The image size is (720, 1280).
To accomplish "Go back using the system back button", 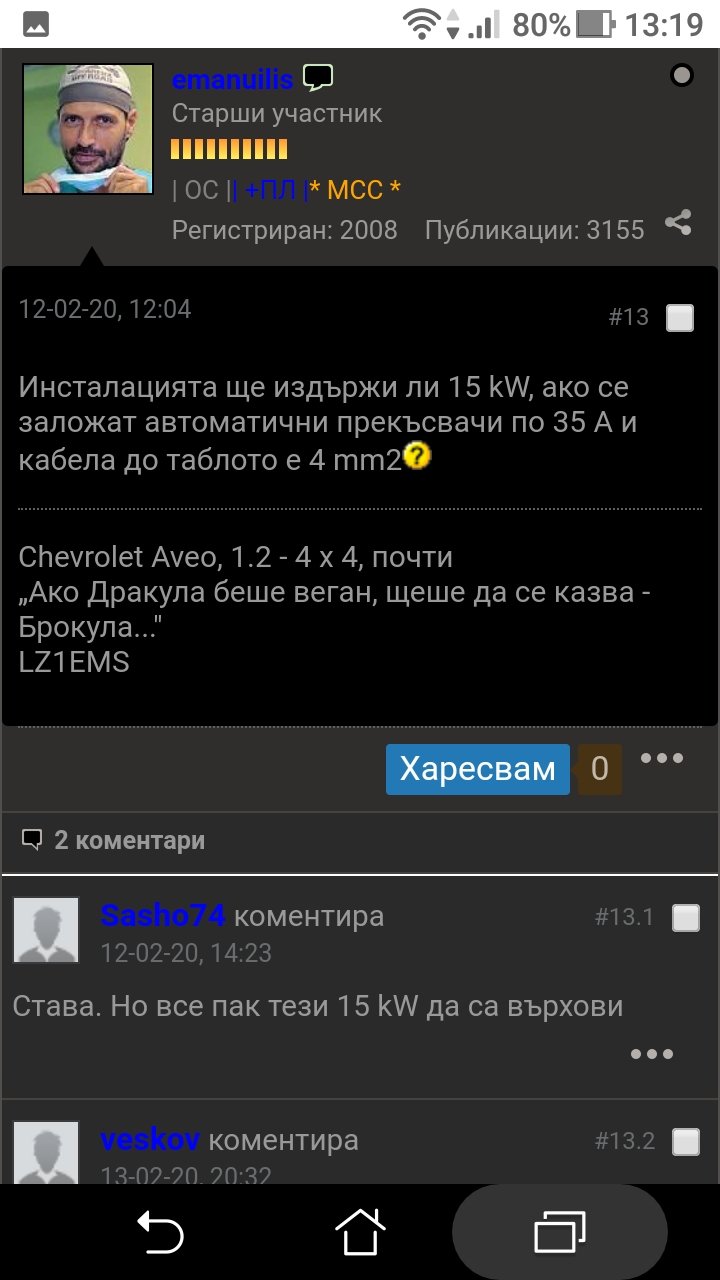I will coord(160,1231).
